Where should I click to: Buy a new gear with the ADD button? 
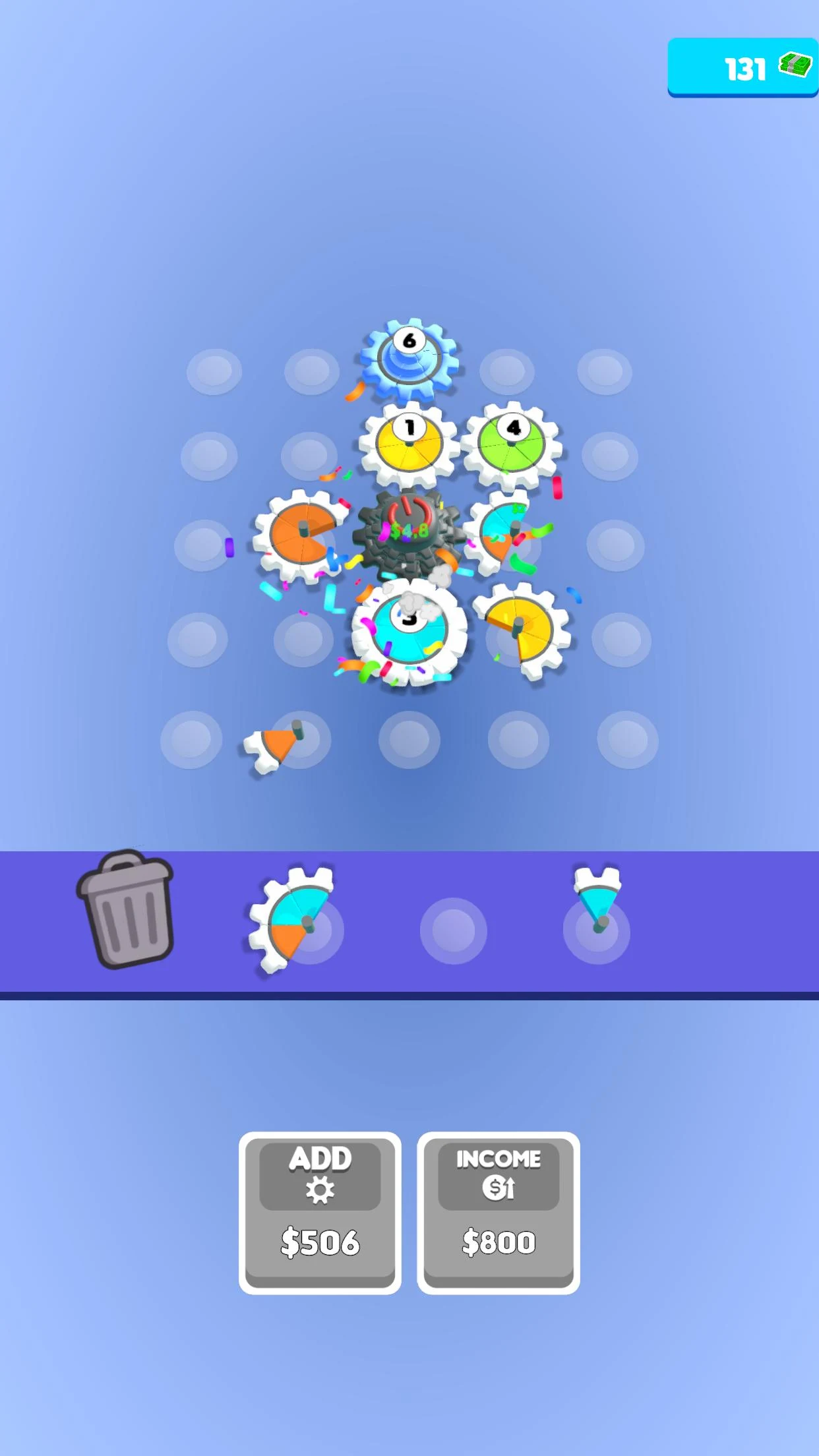[x=320, y=1213]
